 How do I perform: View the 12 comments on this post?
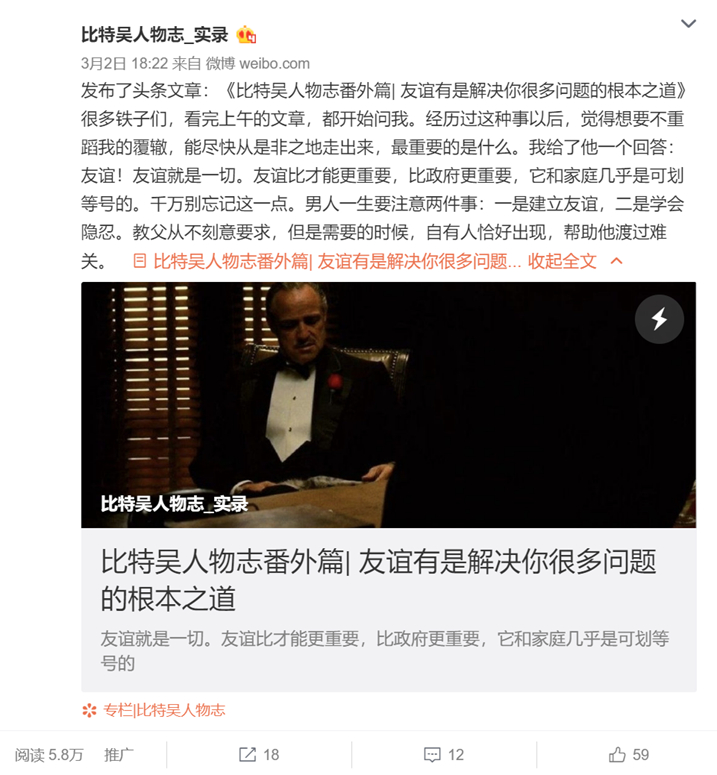pyautogui.click(x=444, y=754)
